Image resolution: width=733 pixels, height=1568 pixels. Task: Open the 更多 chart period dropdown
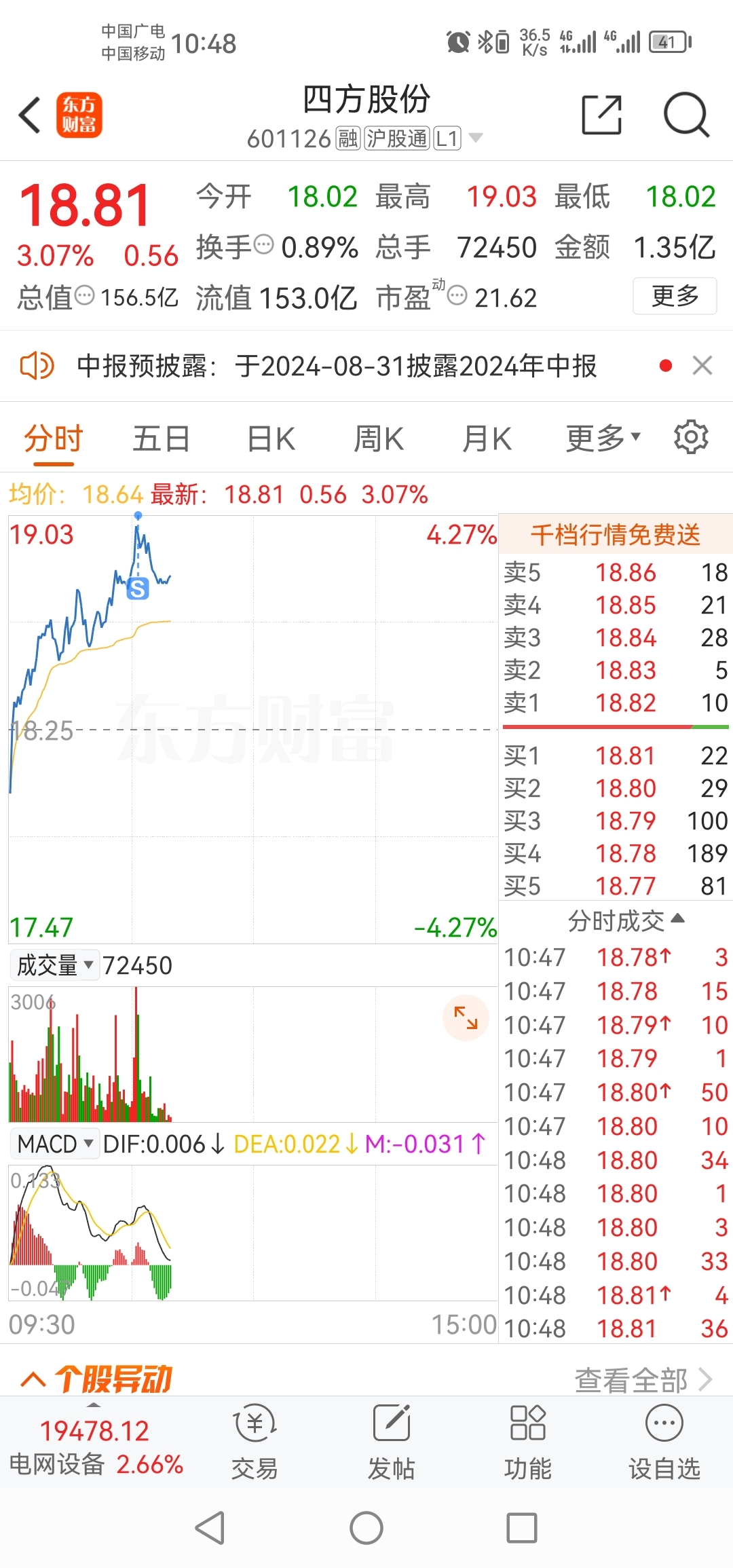pos(603,438)
